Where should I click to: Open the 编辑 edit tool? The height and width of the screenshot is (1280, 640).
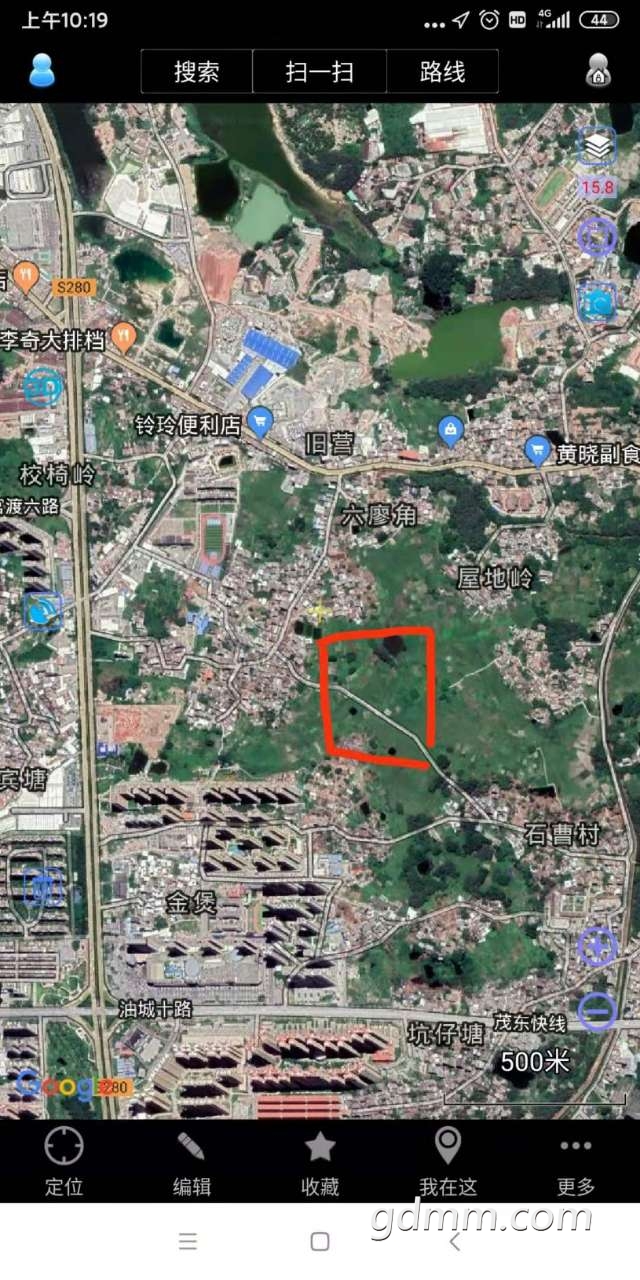[x=192, y=1162]
